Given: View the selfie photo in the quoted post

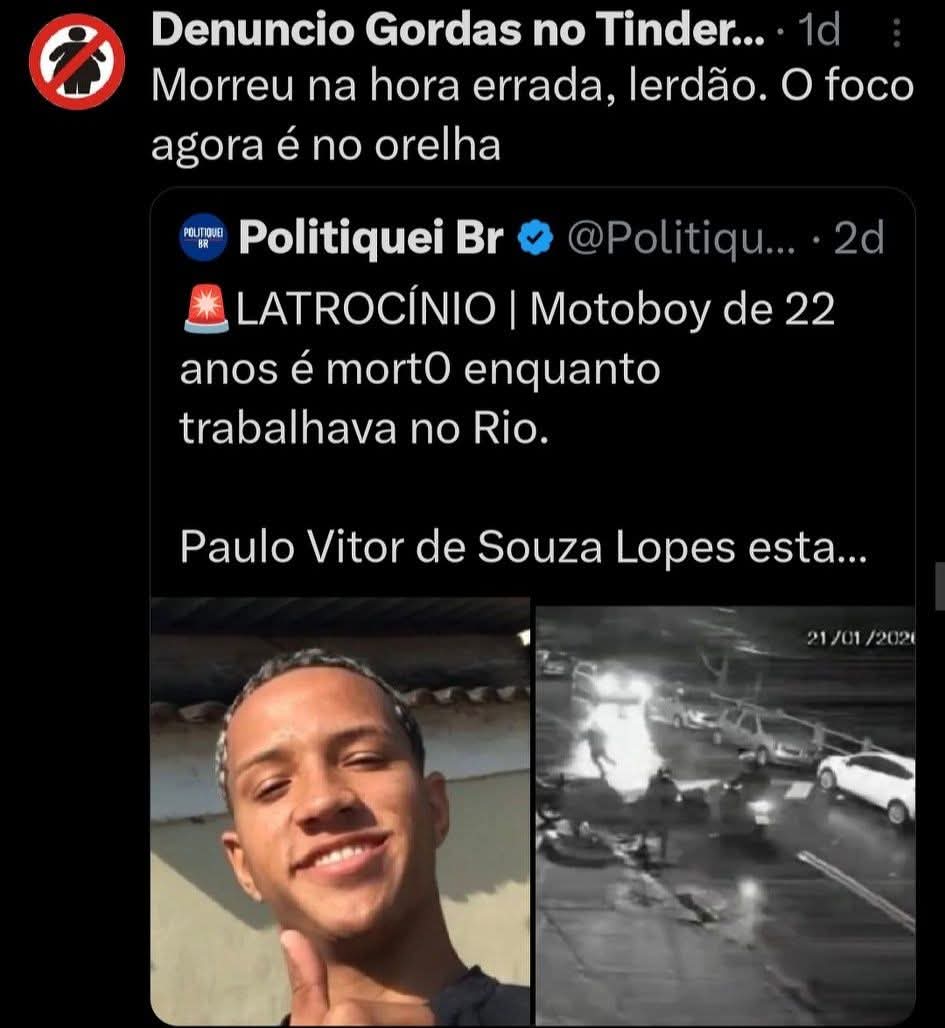Looking at the screenshot, I should click(340, 810).
